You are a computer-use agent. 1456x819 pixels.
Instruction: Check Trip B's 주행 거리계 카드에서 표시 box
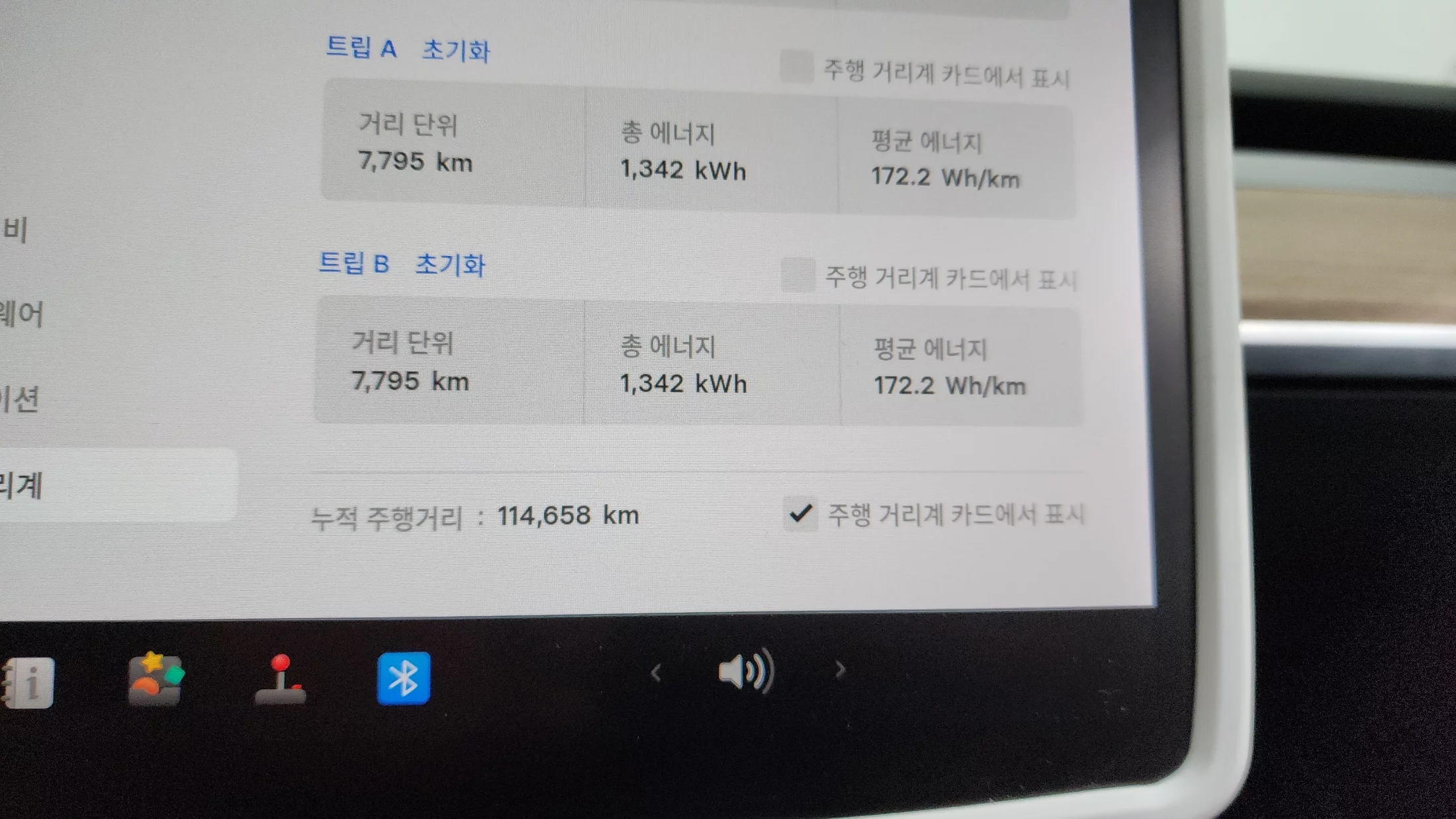797,275
